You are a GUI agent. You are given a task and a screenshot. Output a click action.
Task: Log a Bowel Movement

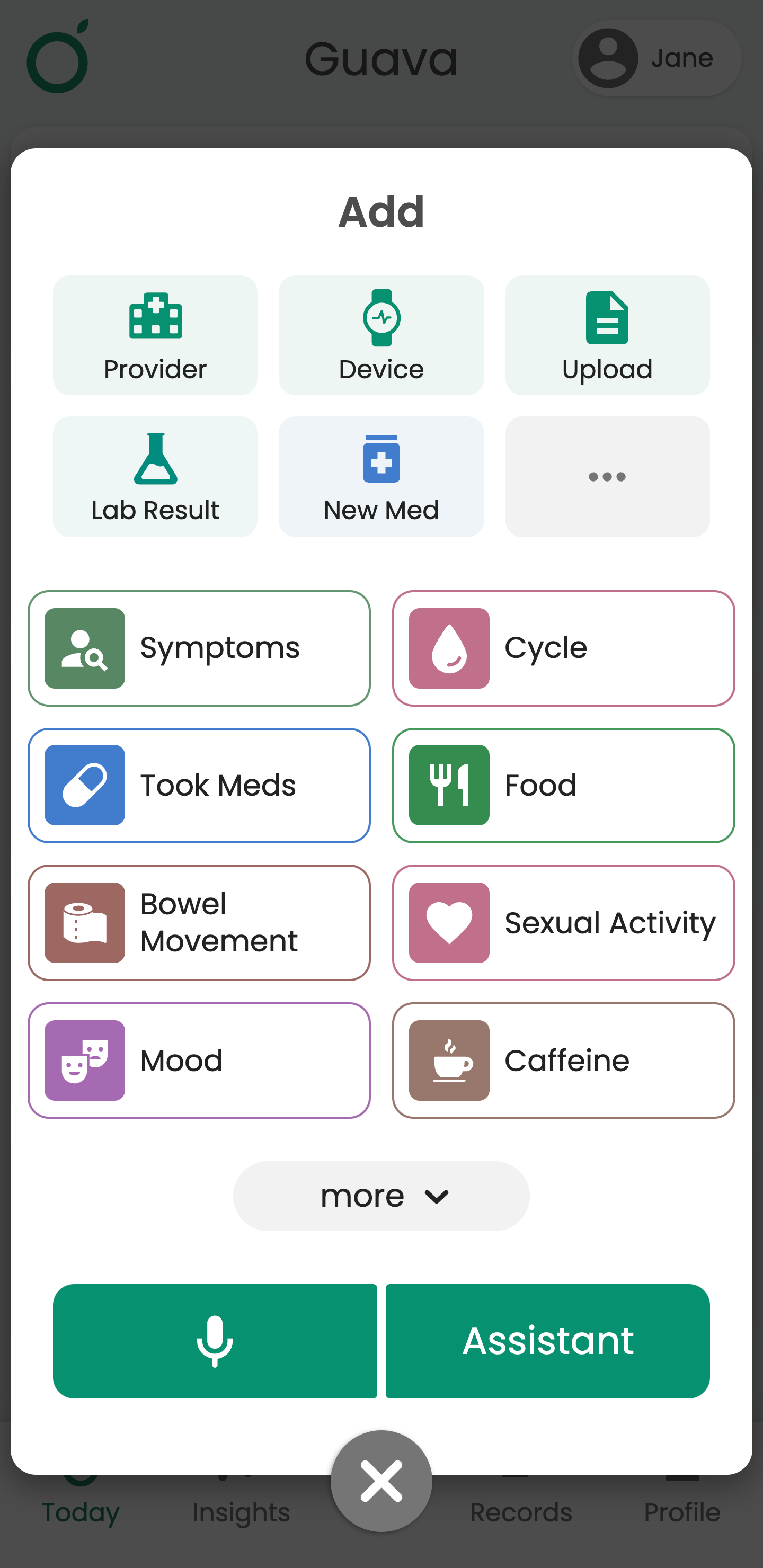coord(199,923)
